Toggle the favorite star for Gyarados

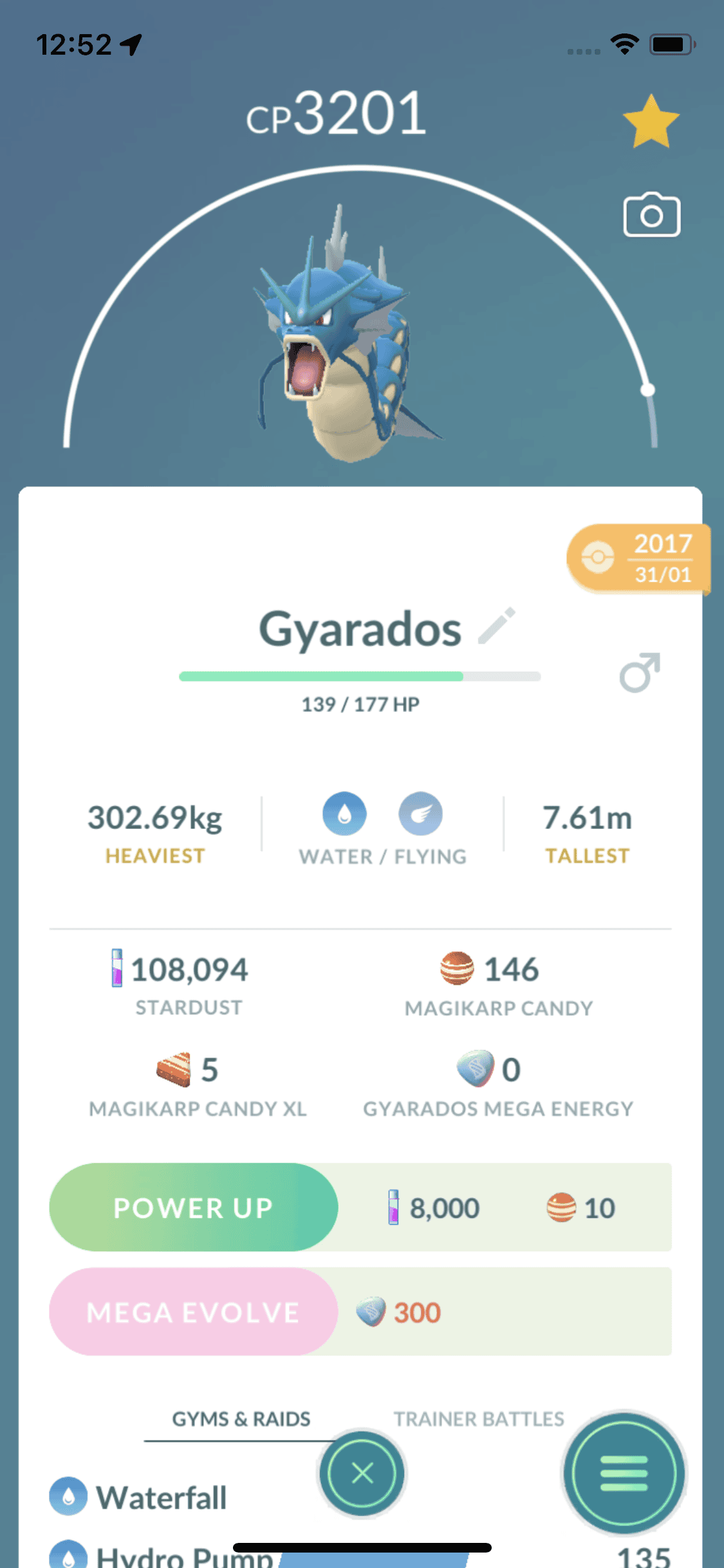tap(651, 122)
